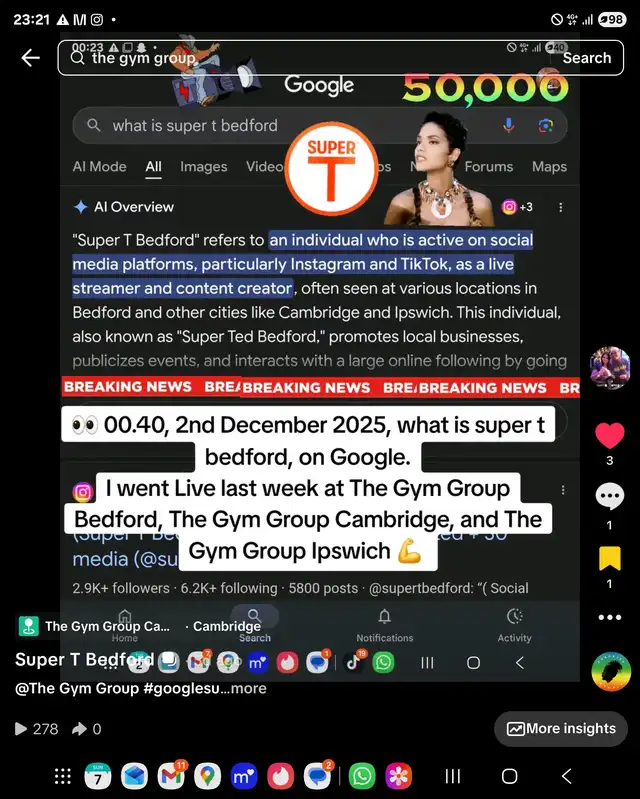Open the taskbar's app drawer grid

[62, 776]
